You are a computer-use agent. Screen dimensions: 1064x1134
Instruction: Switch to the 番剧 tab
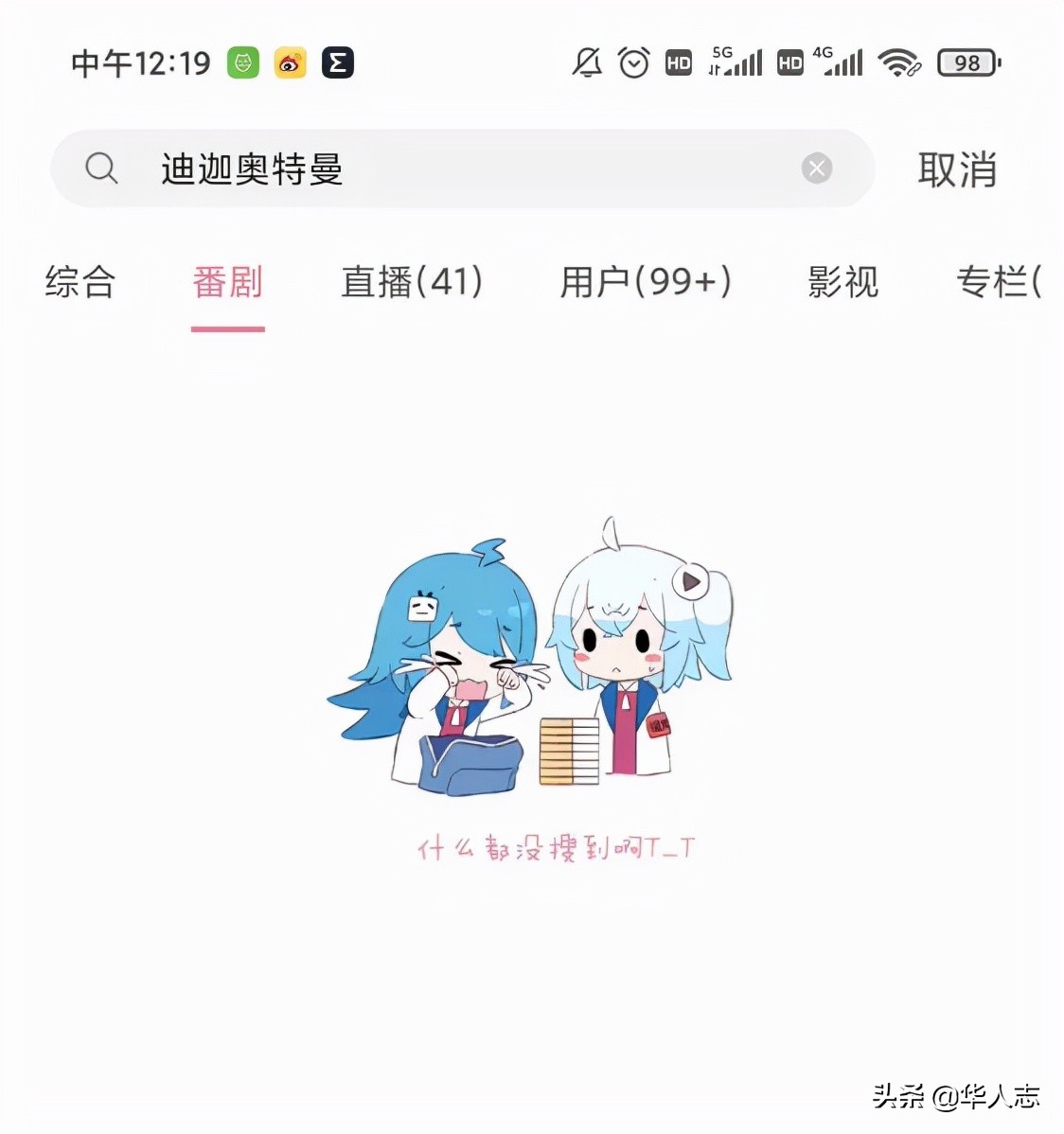(227, 283)
